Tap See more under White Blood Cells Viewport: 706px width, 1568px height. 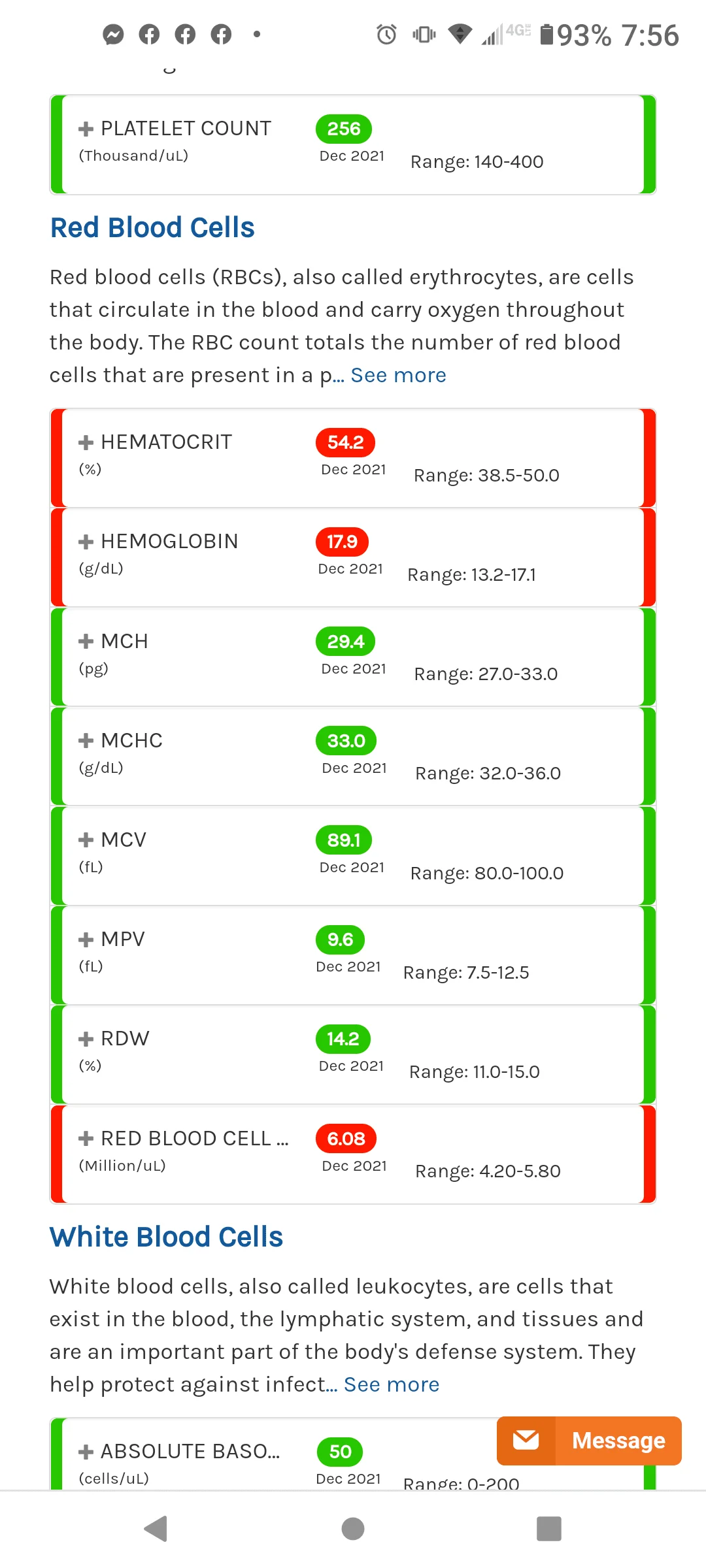tap(392, 1384)
